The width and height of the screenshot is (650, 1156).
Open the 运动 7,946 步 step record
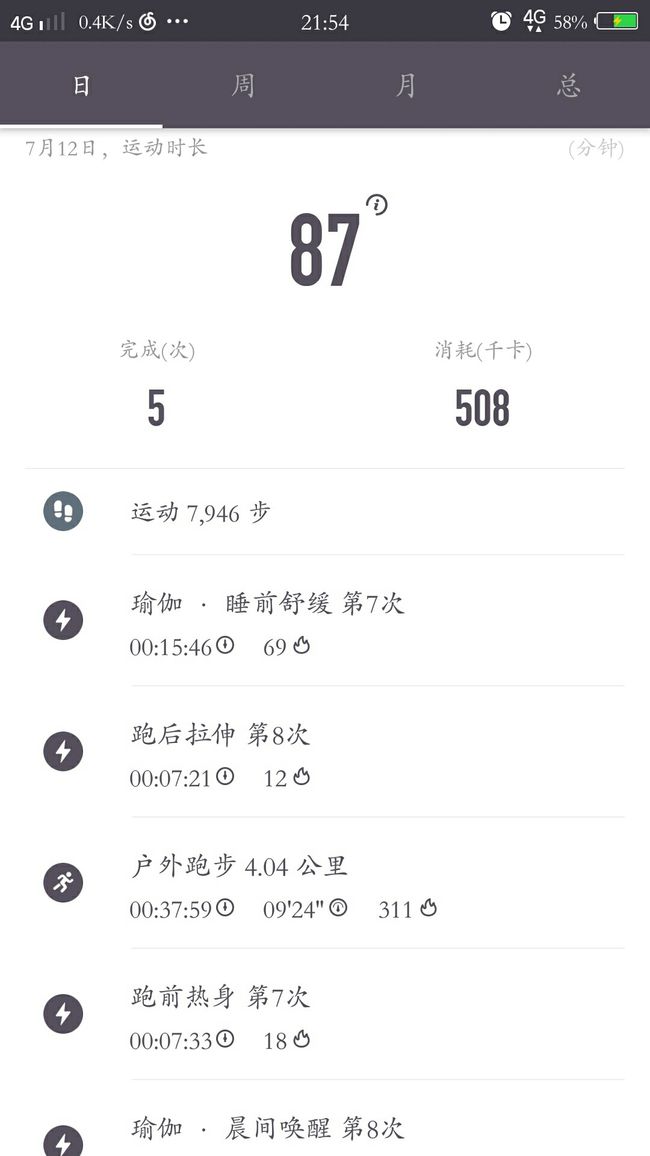pos(325,512)
